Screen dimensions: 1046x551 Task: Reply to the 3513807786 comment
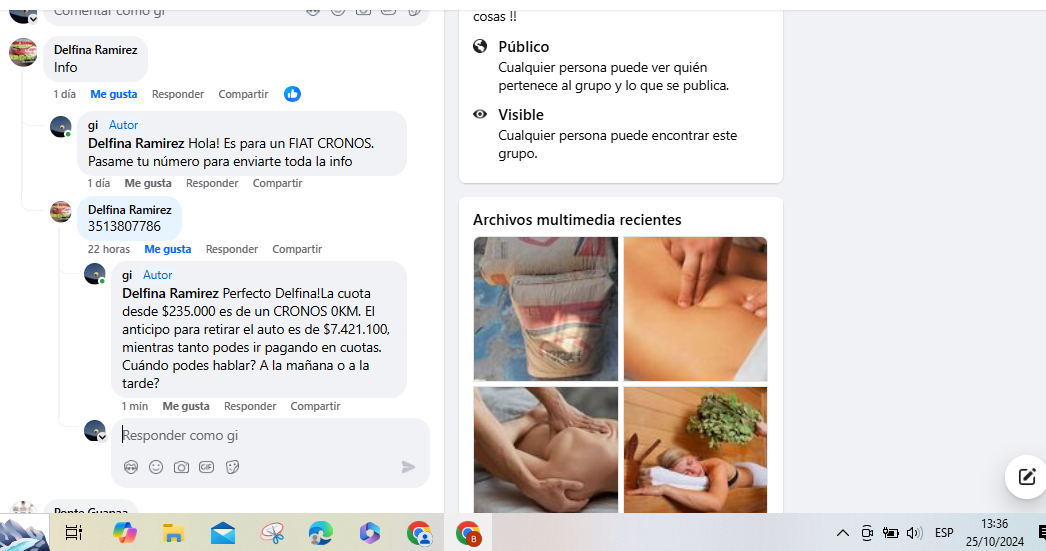231,249
